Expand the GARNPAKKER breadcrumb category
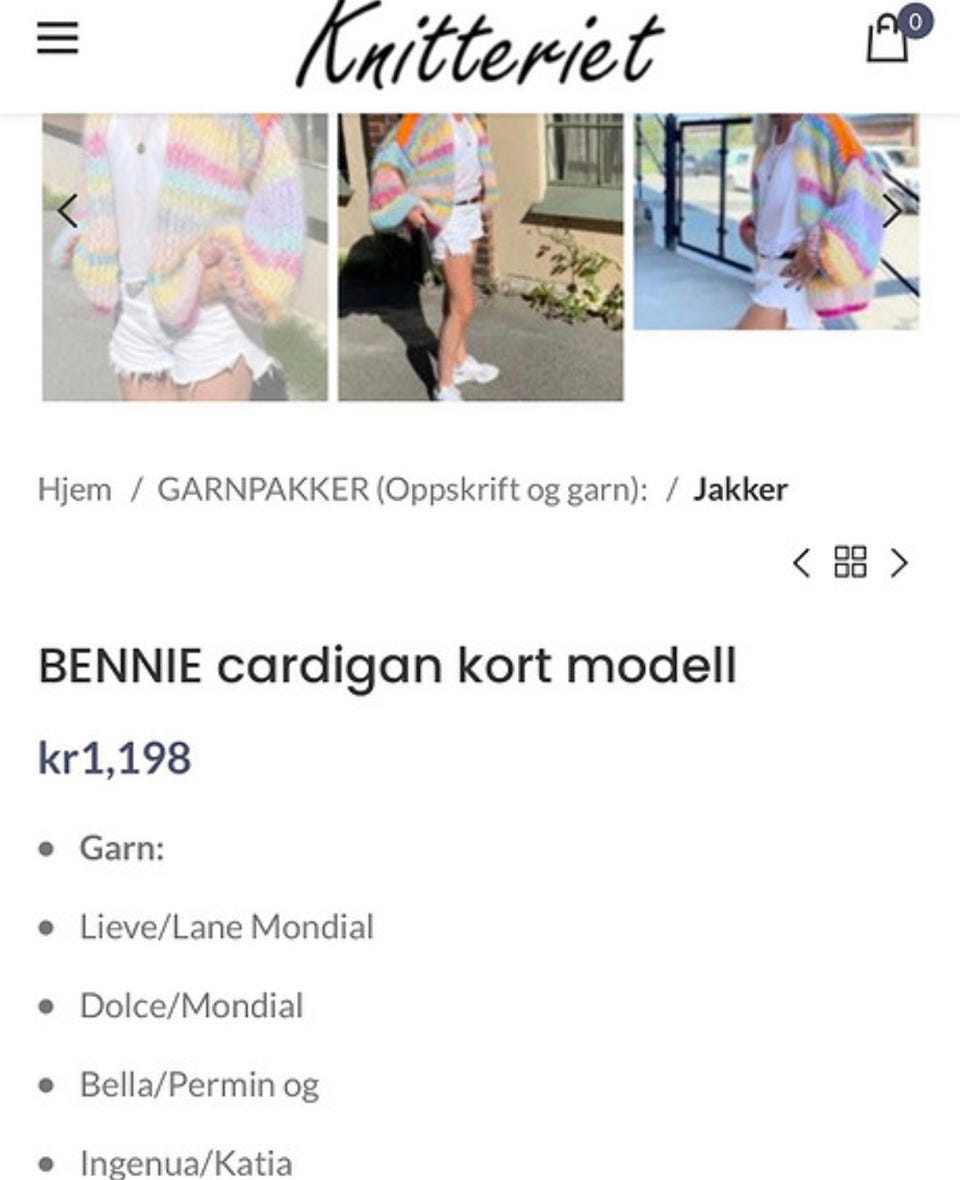This screenshot has height=1180, width=960. click(404, 489)
